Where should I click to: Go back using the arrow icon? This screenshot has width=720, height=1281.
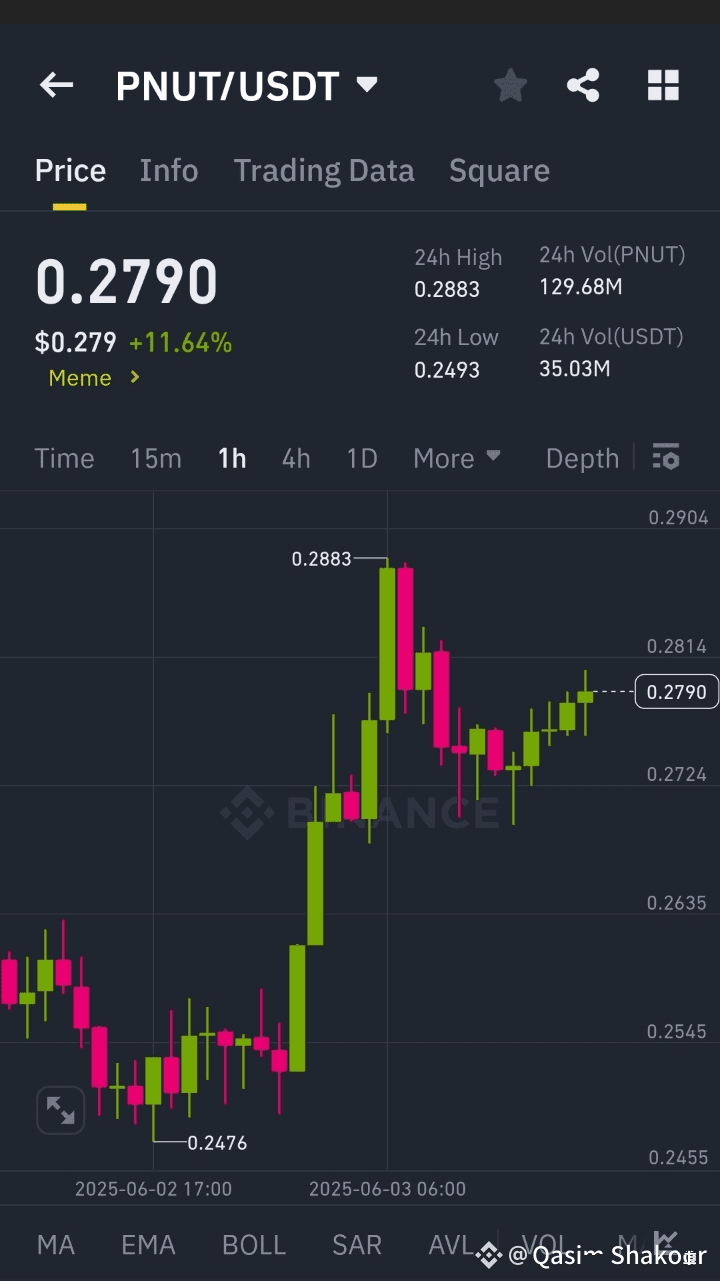57,86
